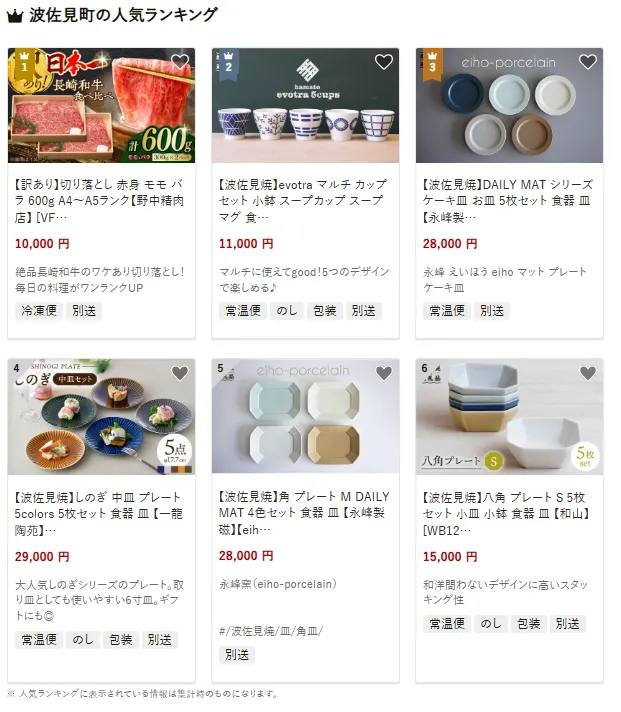Image resolution: width=621 pixels, height=712 pixels.
Task: Open the evotra マルチカップセット product card
Action: click(x=305, y=200)
